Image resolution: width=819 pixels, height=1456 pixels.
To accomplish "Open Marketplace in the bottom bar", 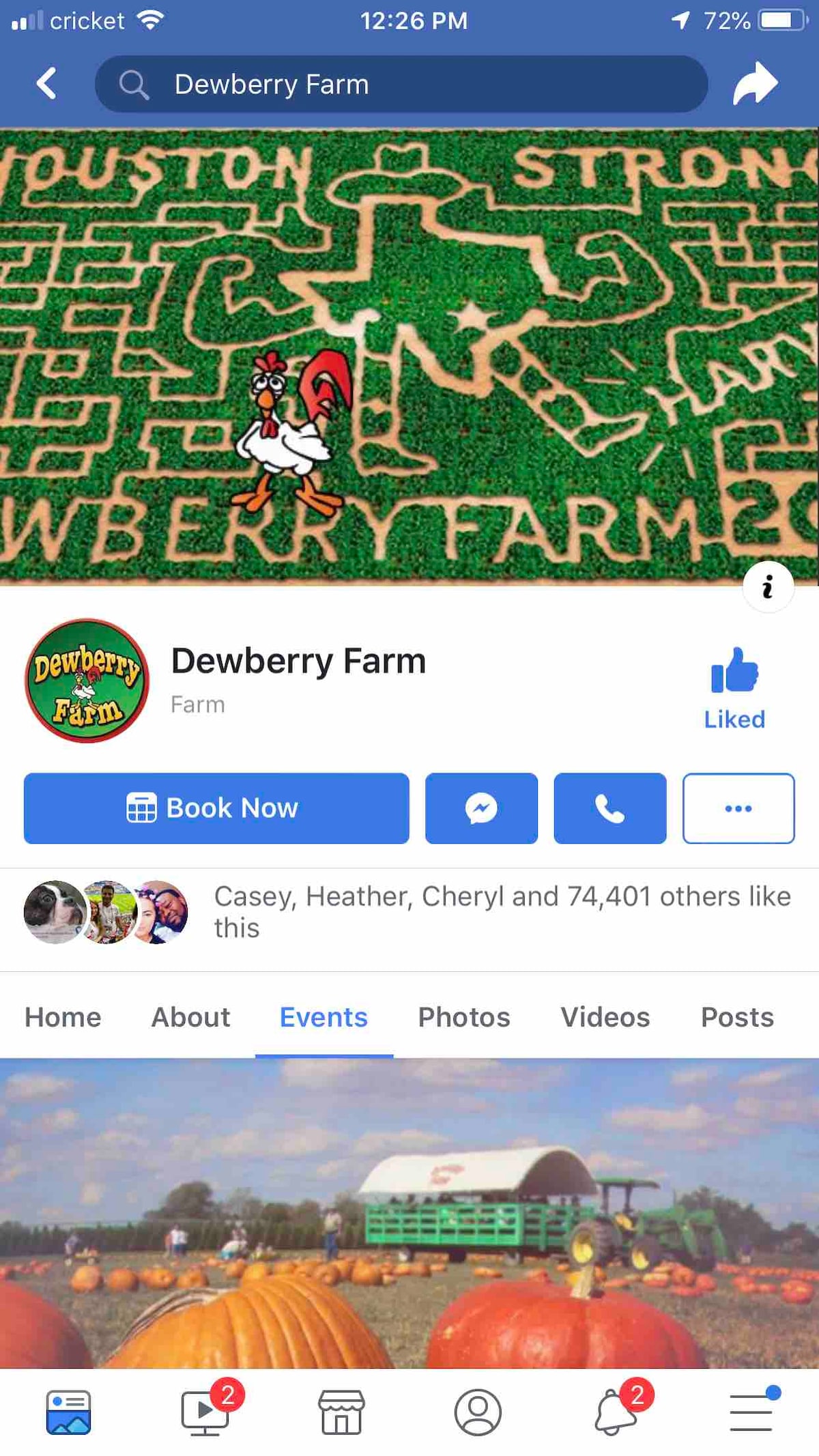I will (x=341, y=1412).
